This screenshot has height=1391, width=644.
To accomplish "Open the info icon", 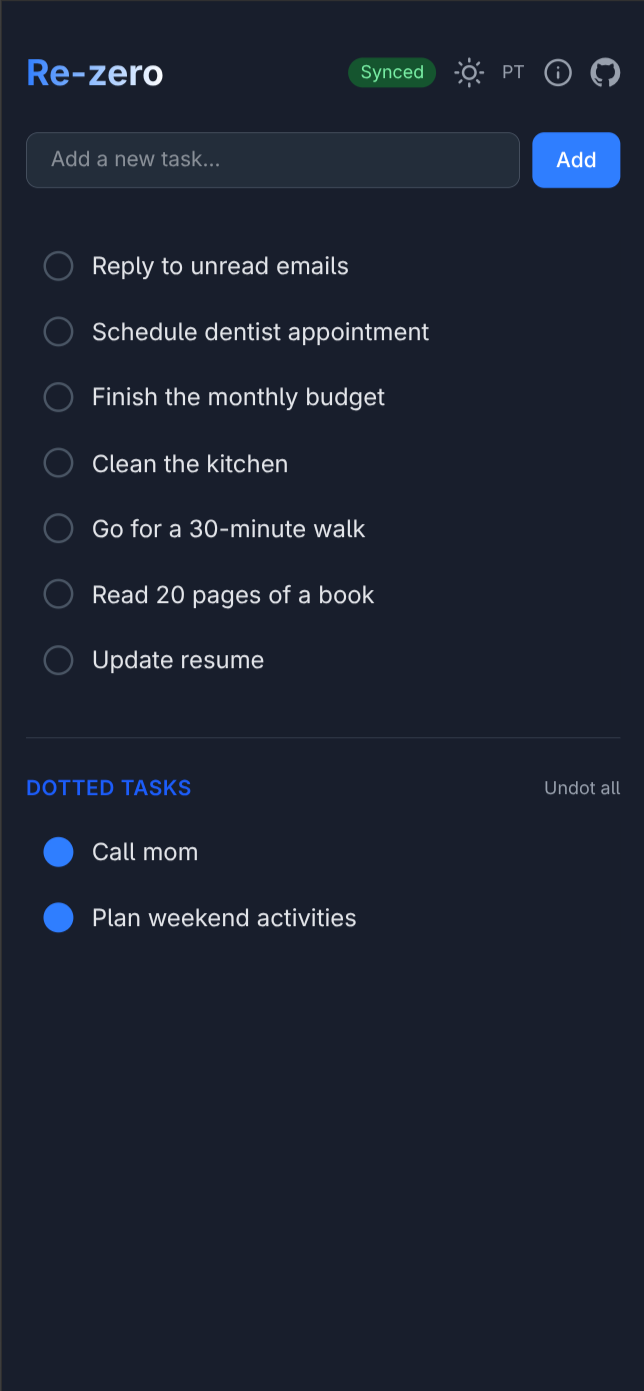I will [x=558, y=73].
